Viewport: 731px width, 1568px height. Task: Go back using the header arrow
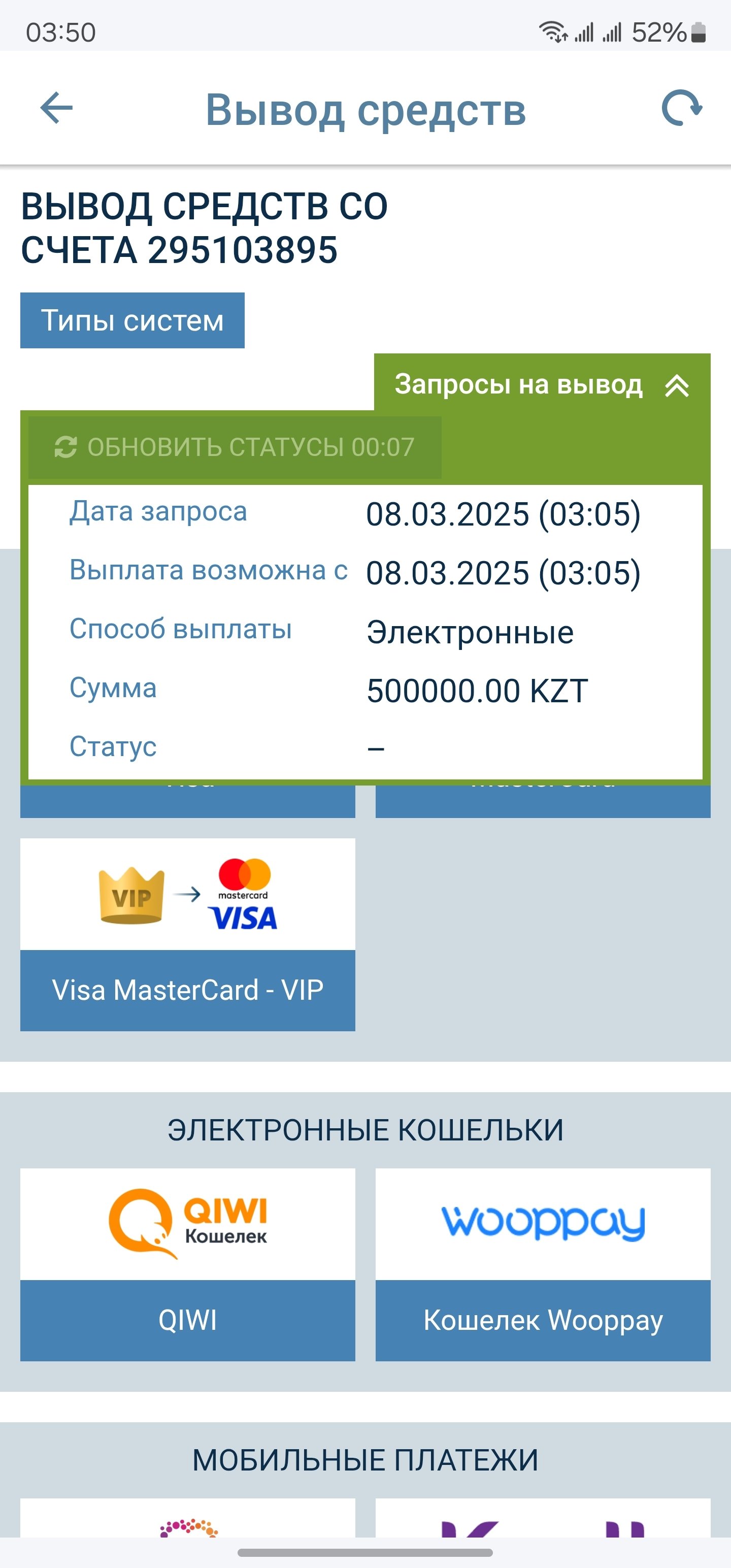pyautogui.click(x=56, y=108)
